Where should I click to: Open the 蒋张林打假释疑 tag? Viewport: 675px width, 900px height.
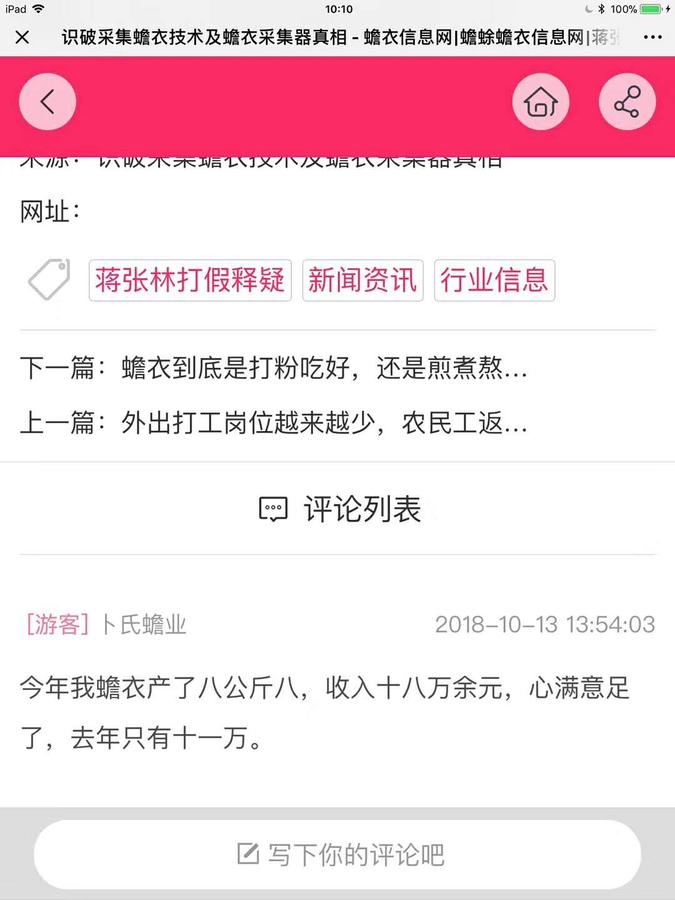(190, 280)
